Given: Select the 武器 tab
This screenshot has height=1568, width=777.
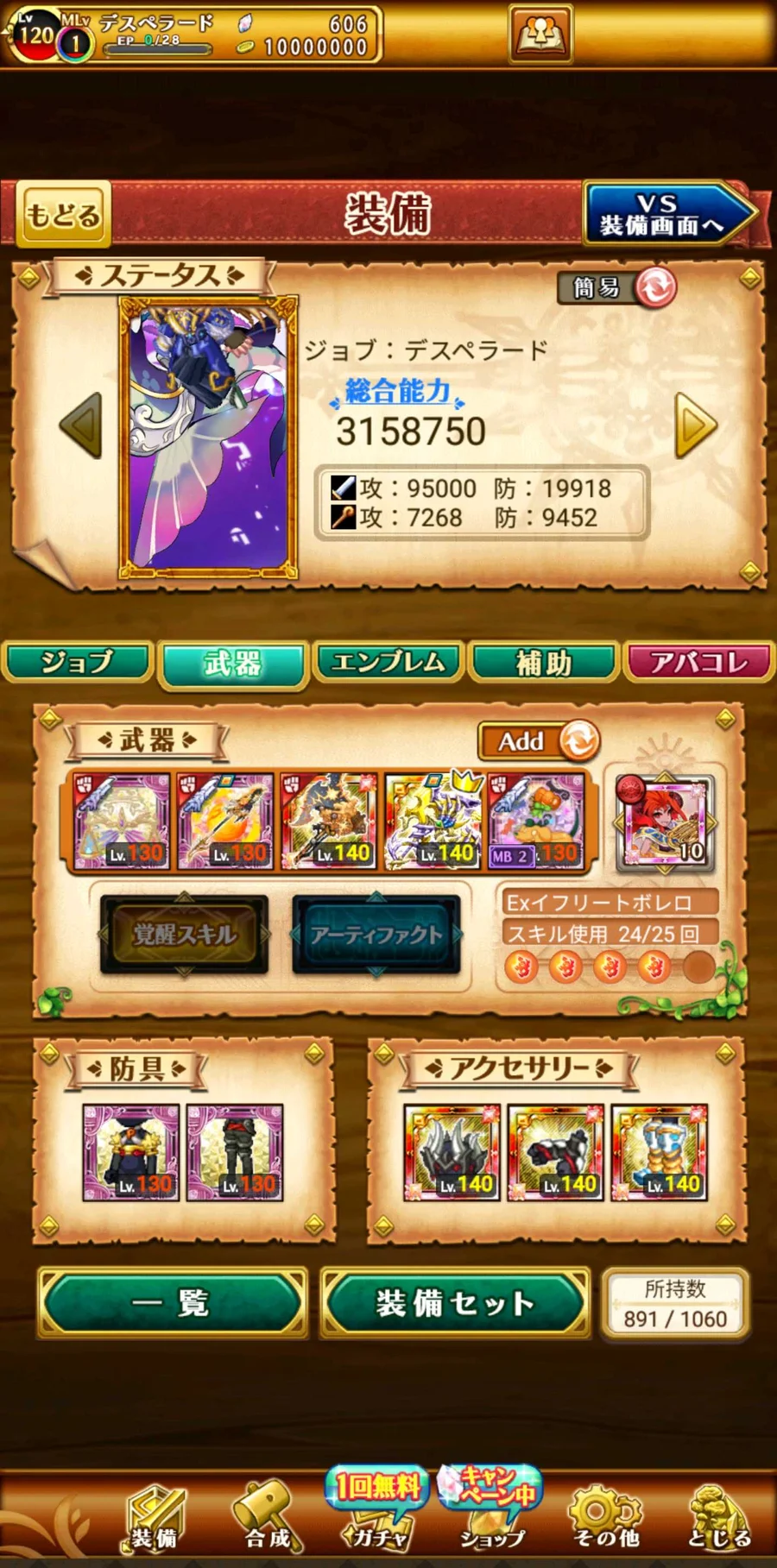Looking at the screenshot, I should pyautogui.click(x=232, y=664).
